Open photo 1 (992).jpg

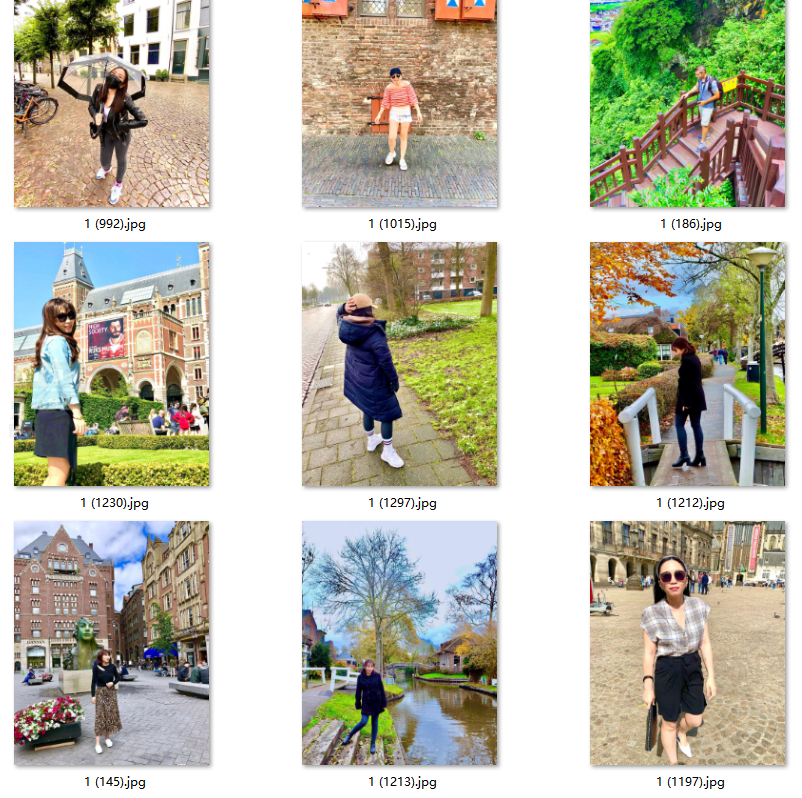point(112,103)
